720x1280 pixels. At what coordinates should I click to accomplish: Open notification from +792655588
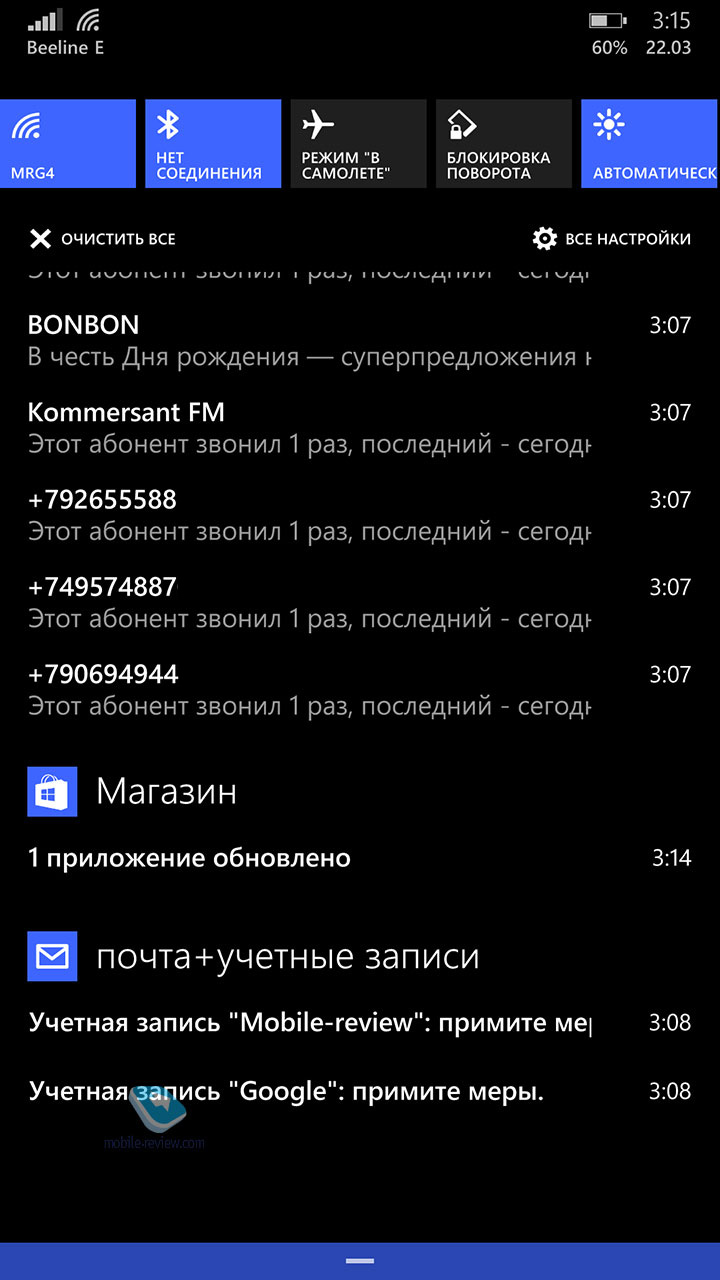(x=360, y=515)
